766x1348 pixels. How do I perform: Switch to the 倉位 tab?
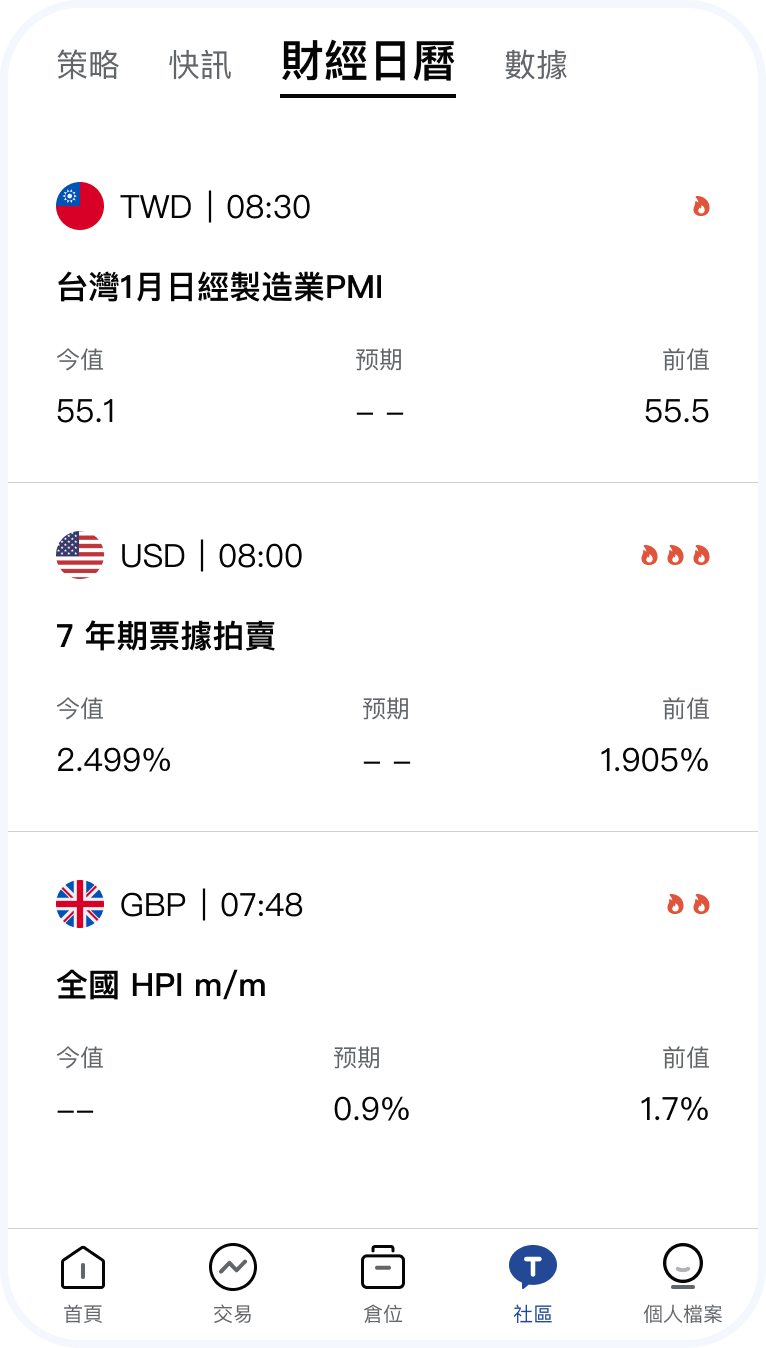383,1283
